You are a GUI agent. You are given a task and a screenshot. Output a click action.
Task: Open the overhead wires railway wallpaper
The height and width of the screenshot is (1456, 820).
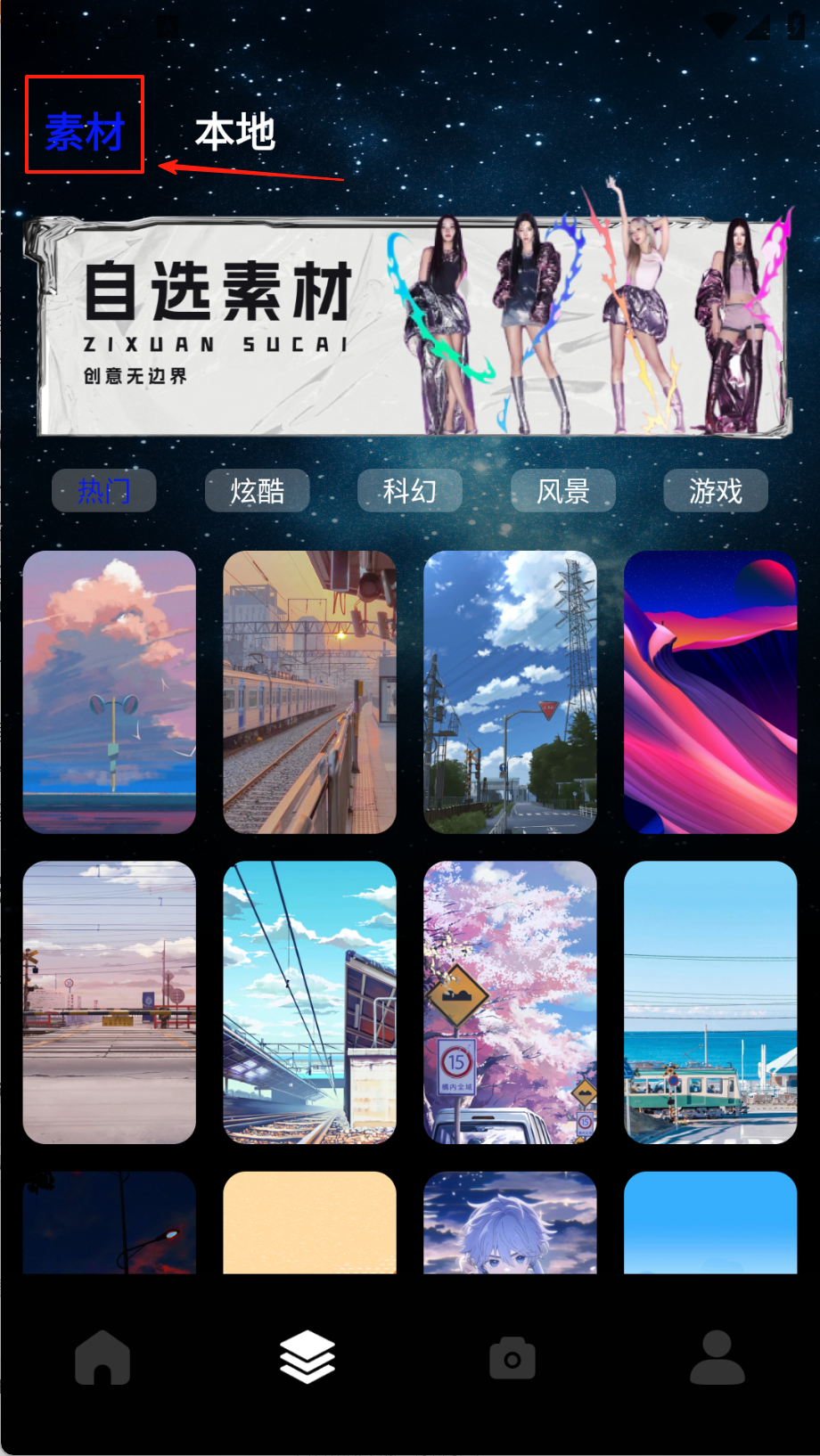click(309, 1002)
